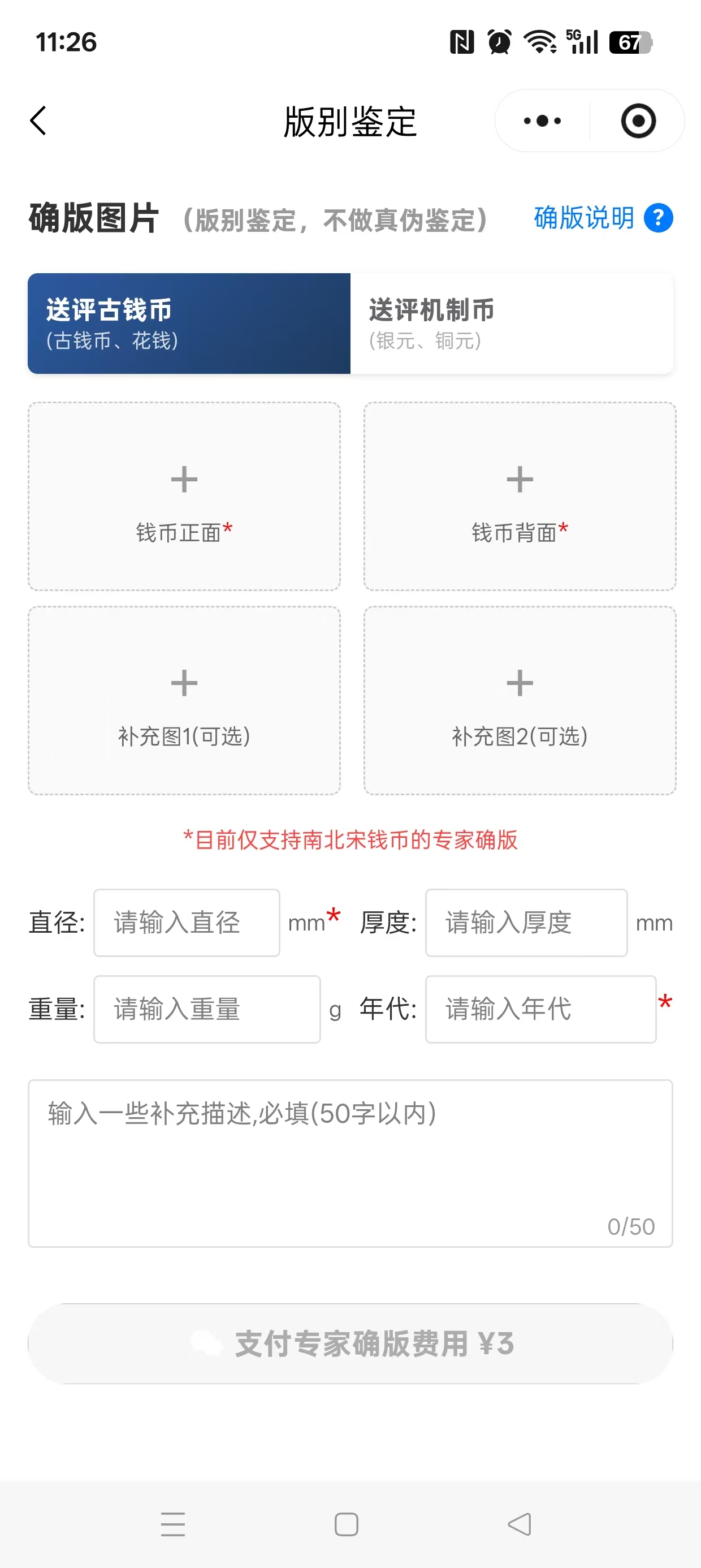Click the 重量 input field
The image size is (701, 1568).
point(206,1009)
